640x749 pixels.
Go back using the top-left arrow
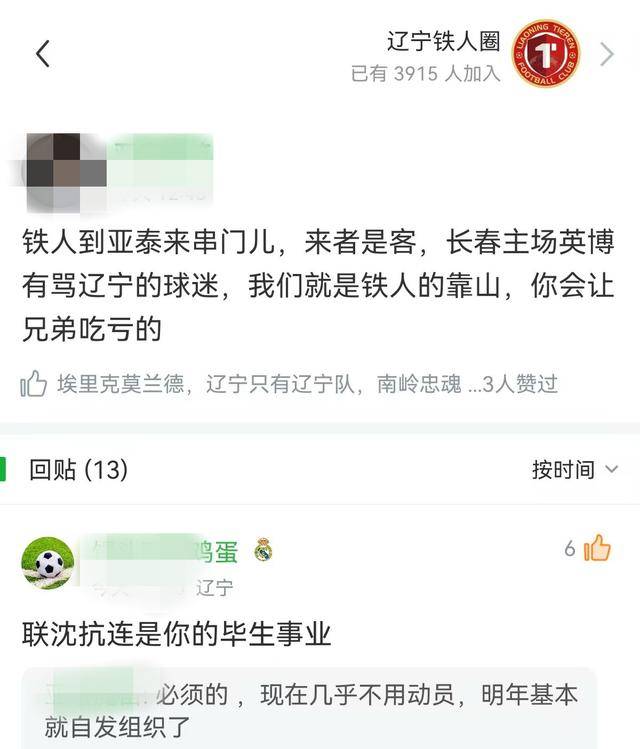[43, 54]
